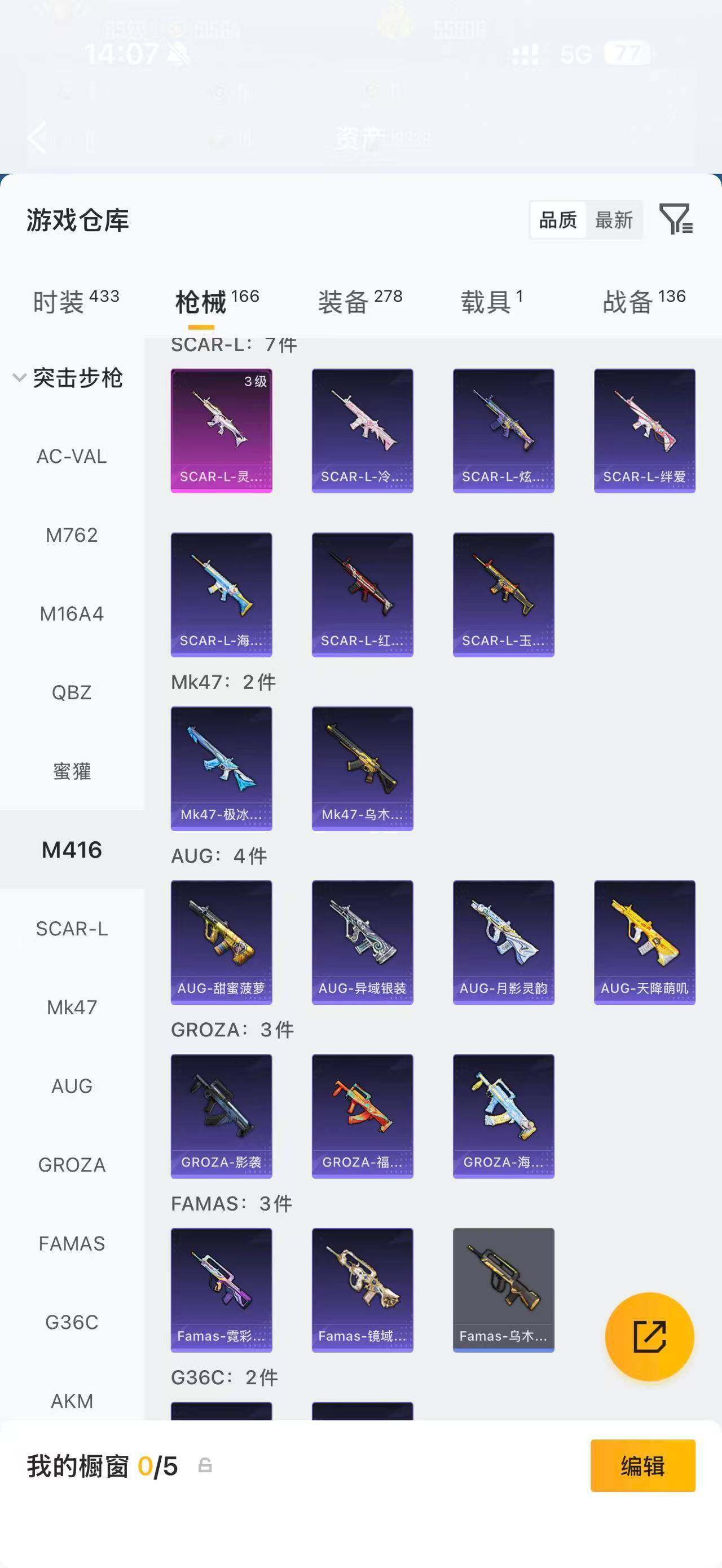Tap 编辑 to edit my showcase

(643, 1466)
